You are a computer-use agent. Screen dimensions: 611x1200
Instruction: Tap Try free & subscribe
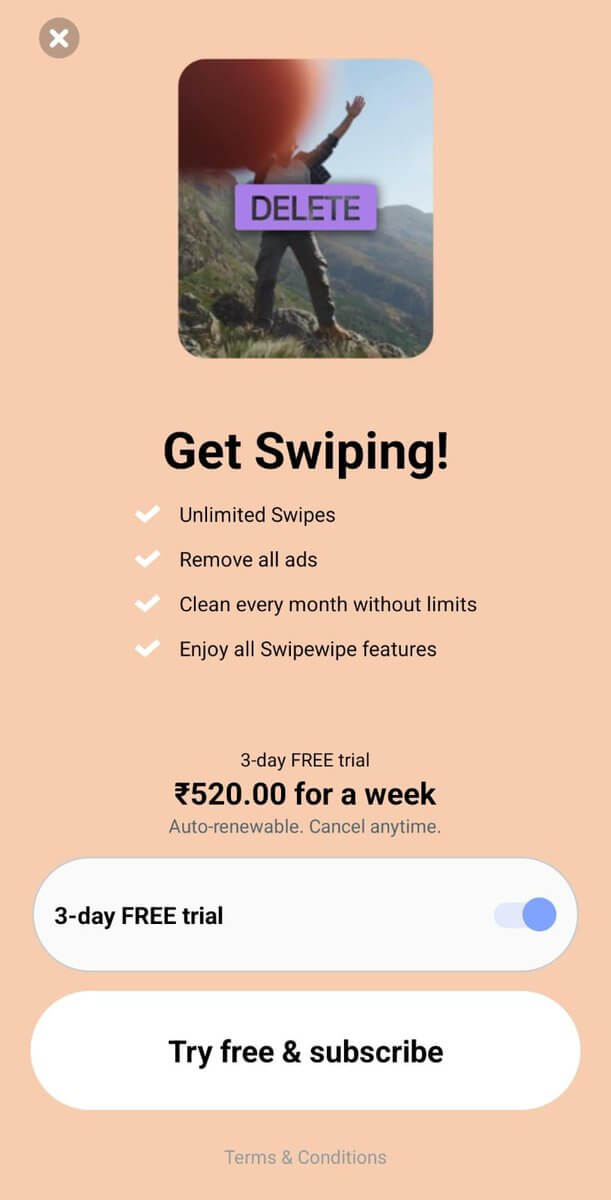(x=305, y=1051)
